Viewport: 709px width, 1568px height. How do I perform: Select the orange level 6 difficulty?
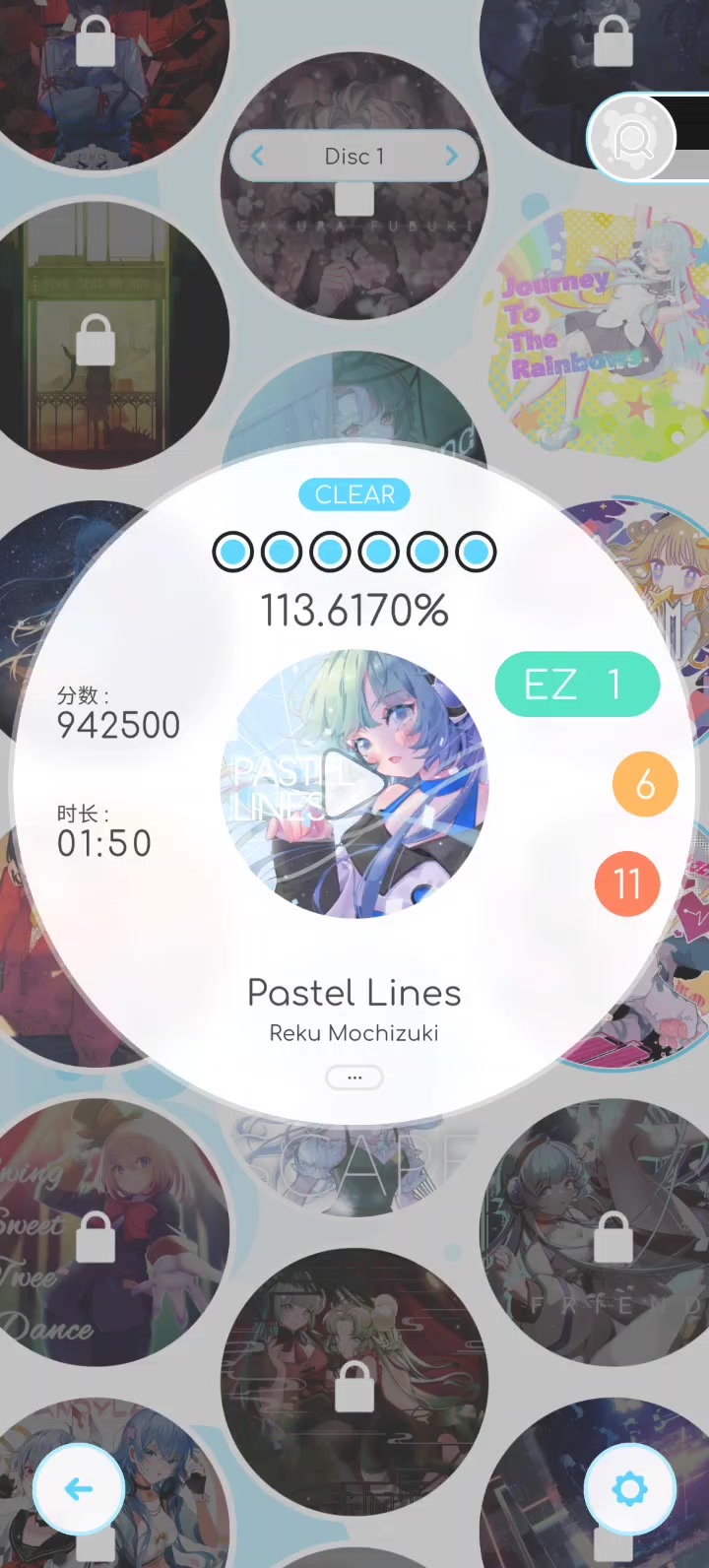645,784
